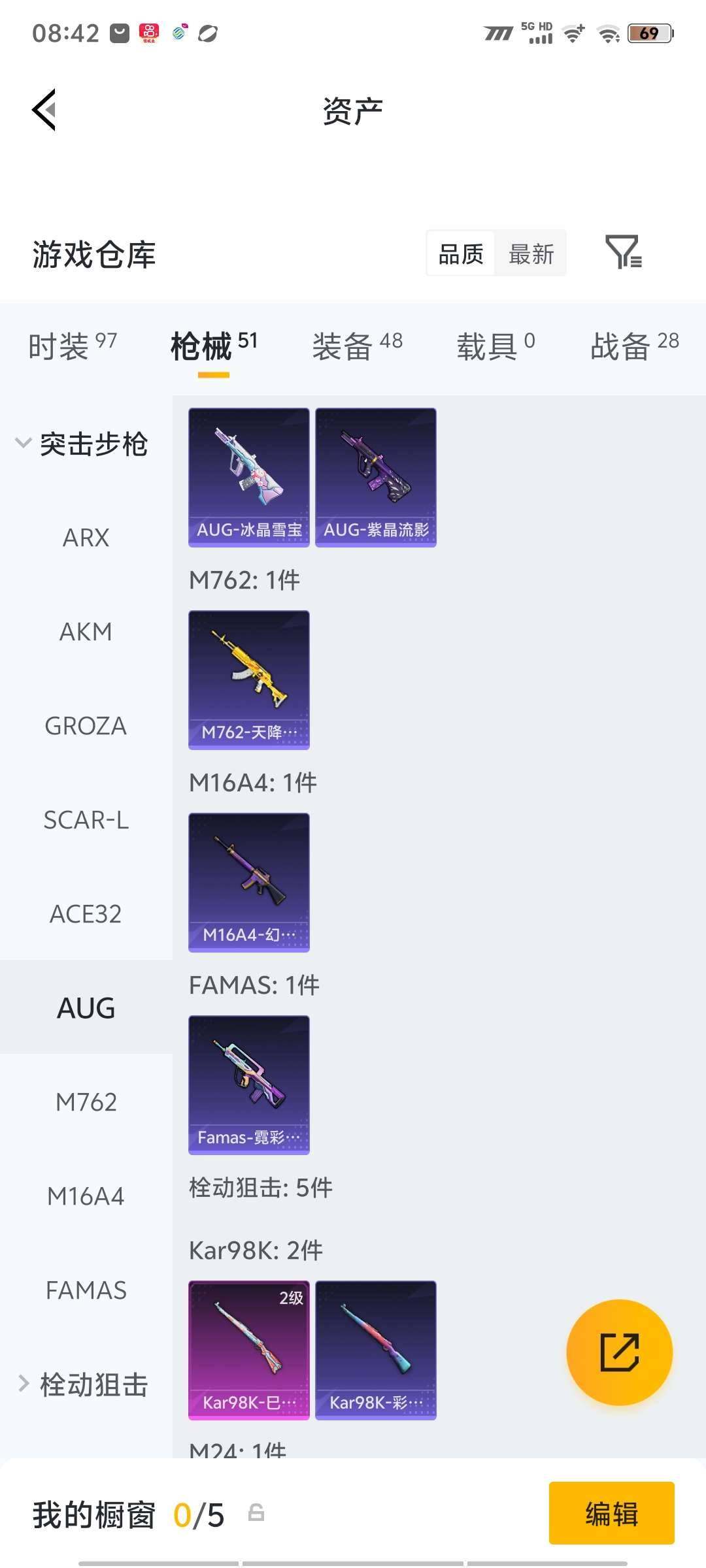Tap the Famas-霓彩 weapon skin card
The width and height of the screenshot is (706, 1568).
(248, 1085)
